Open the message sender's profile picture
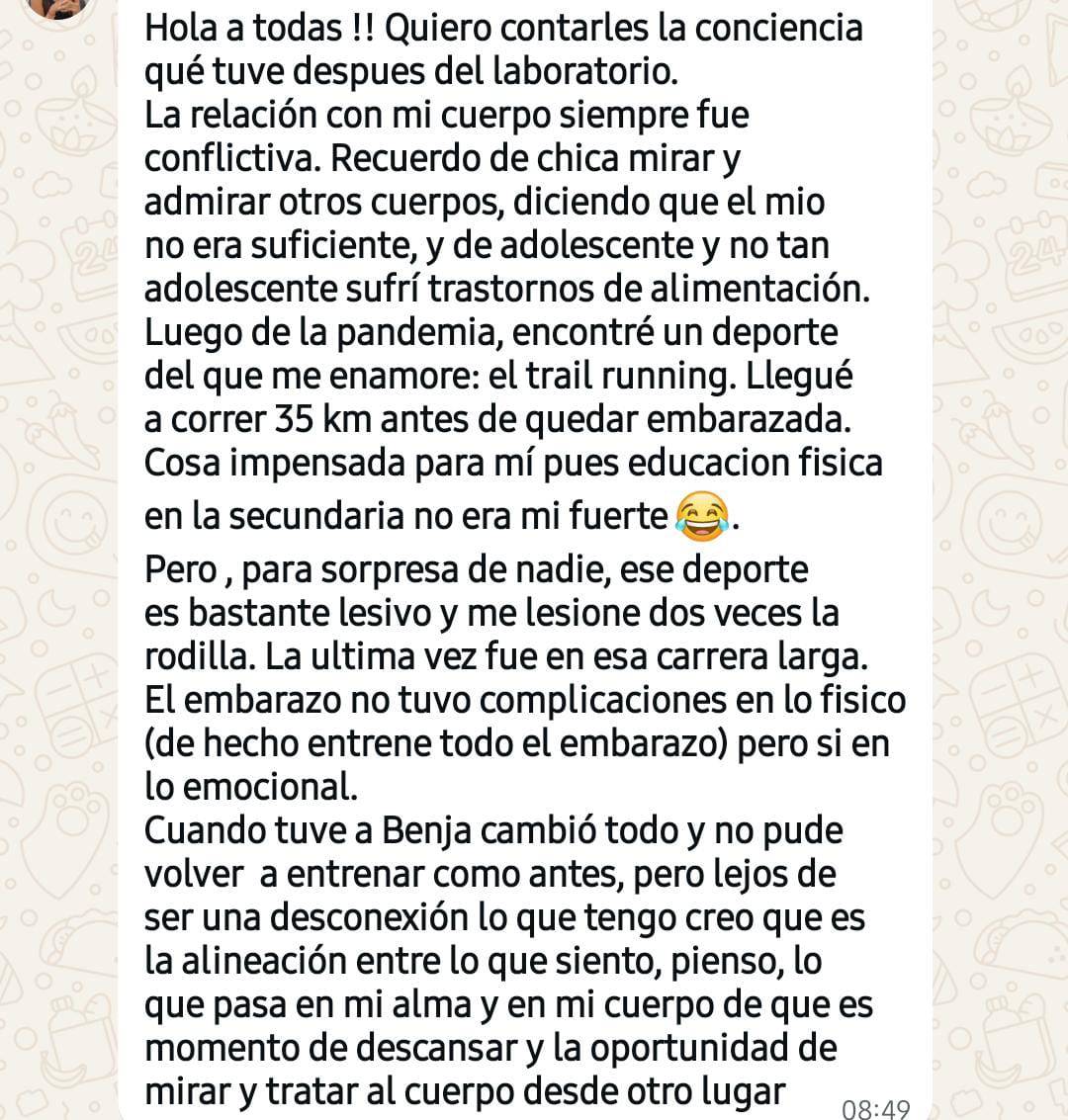Image resolution: width=1068 pixels, height=1120 pixels. coord(60,6)
